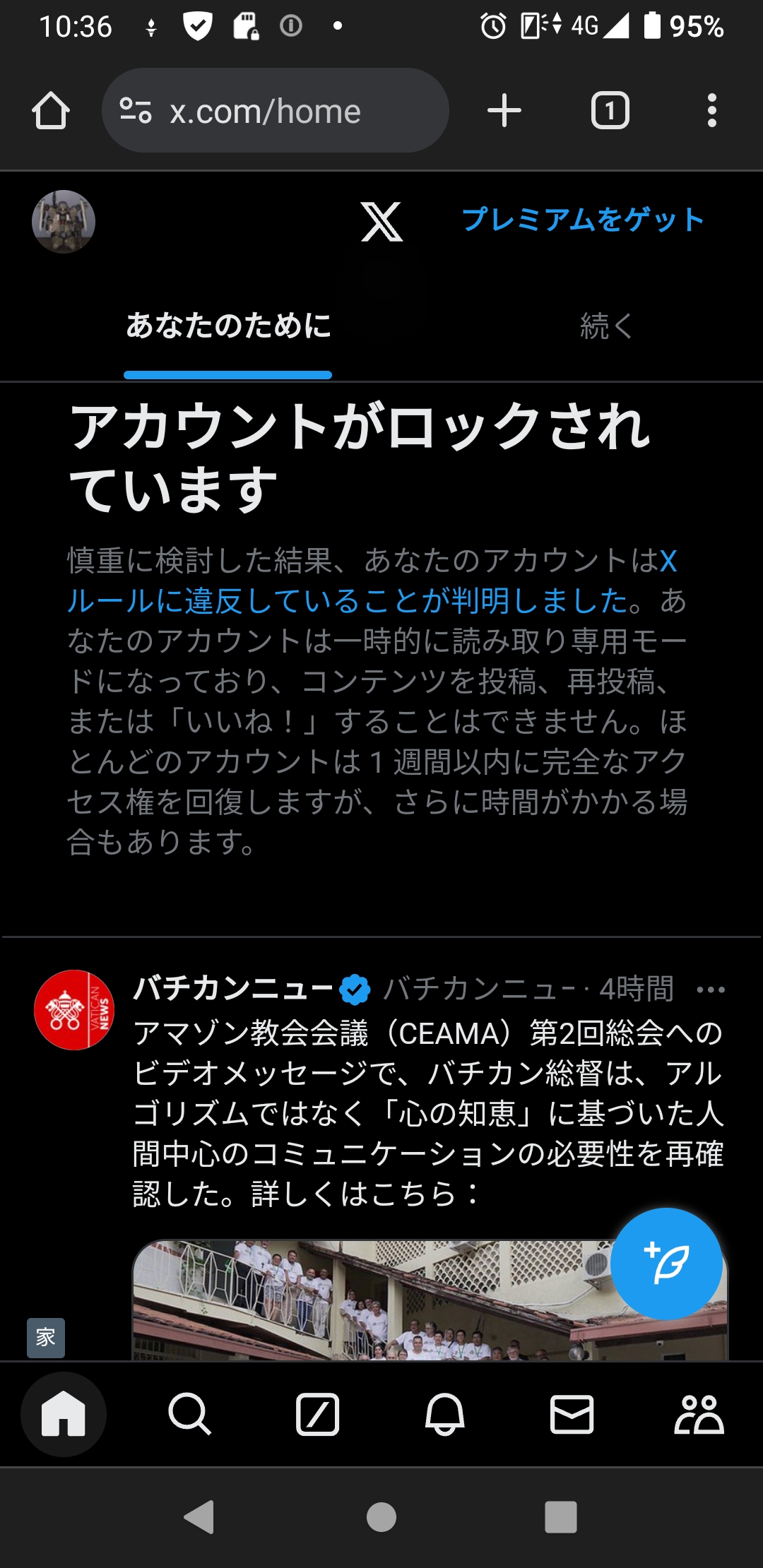Select the あなたのために tab

[228, 326]
